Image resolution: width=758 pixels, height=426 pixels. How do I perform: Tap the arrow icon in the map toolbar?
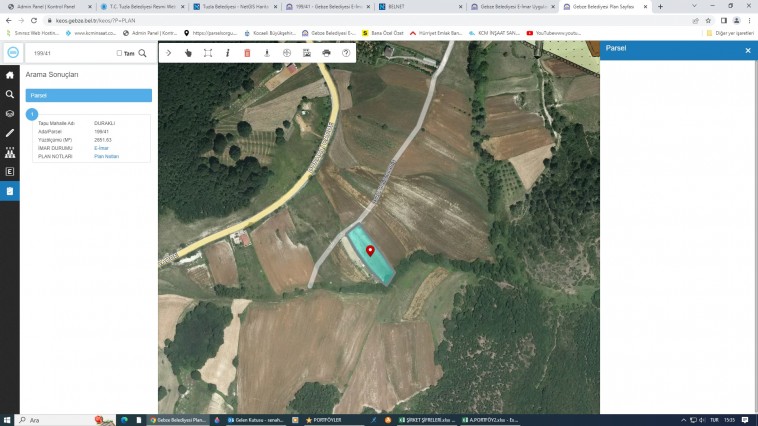coord(169,53)
